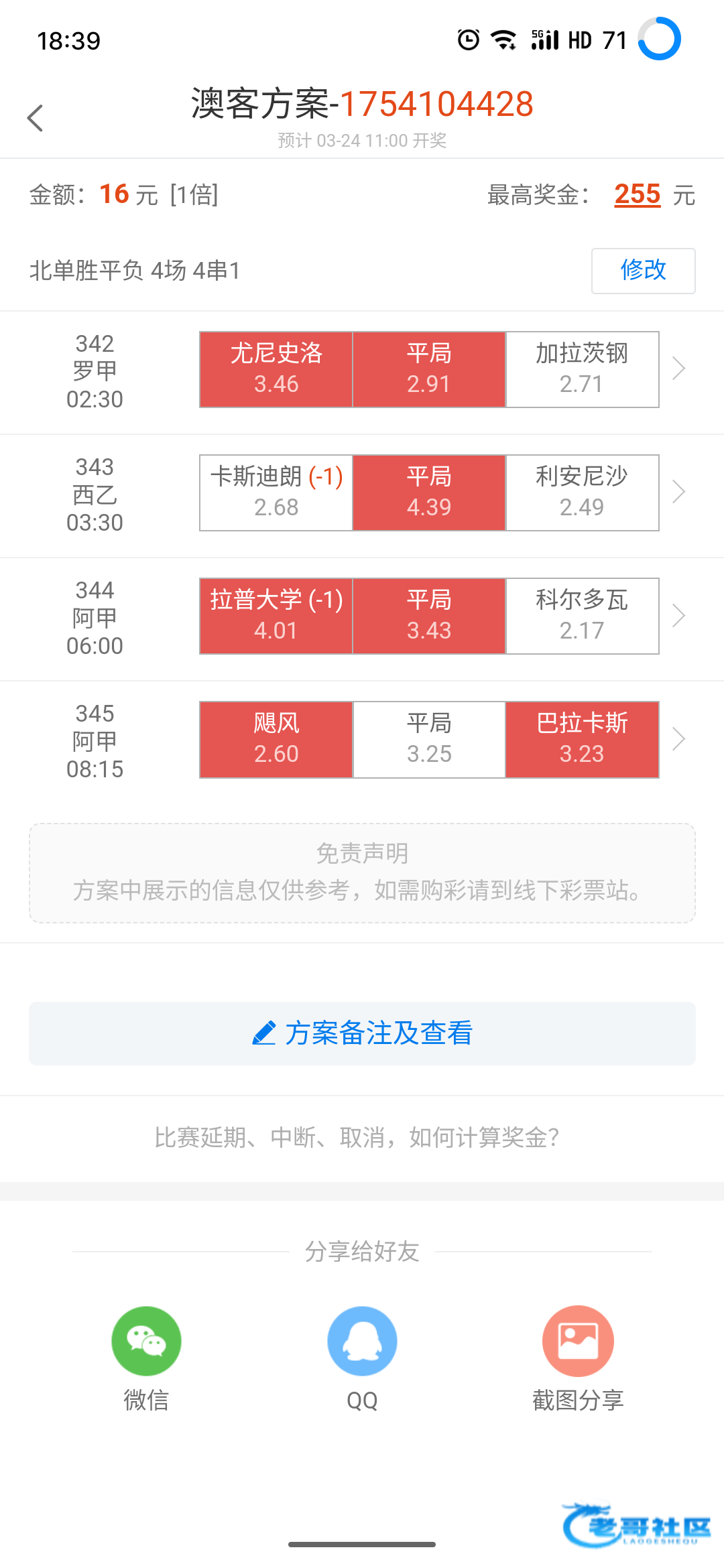View the 255 元 highest prize details
Viewport: 724px width, 1568px height.
(637, 195)
